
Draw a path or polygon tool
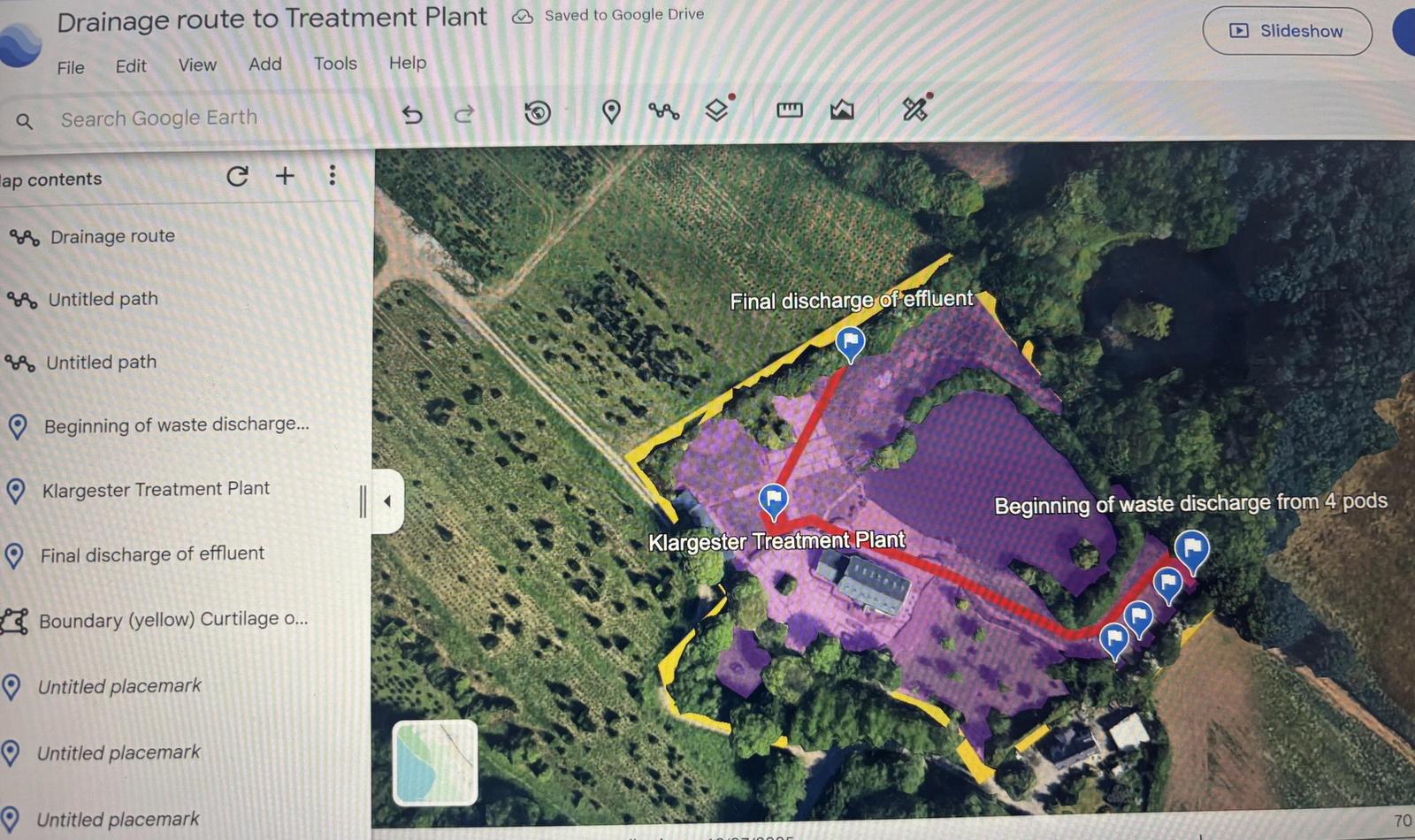tap(663, 111)
